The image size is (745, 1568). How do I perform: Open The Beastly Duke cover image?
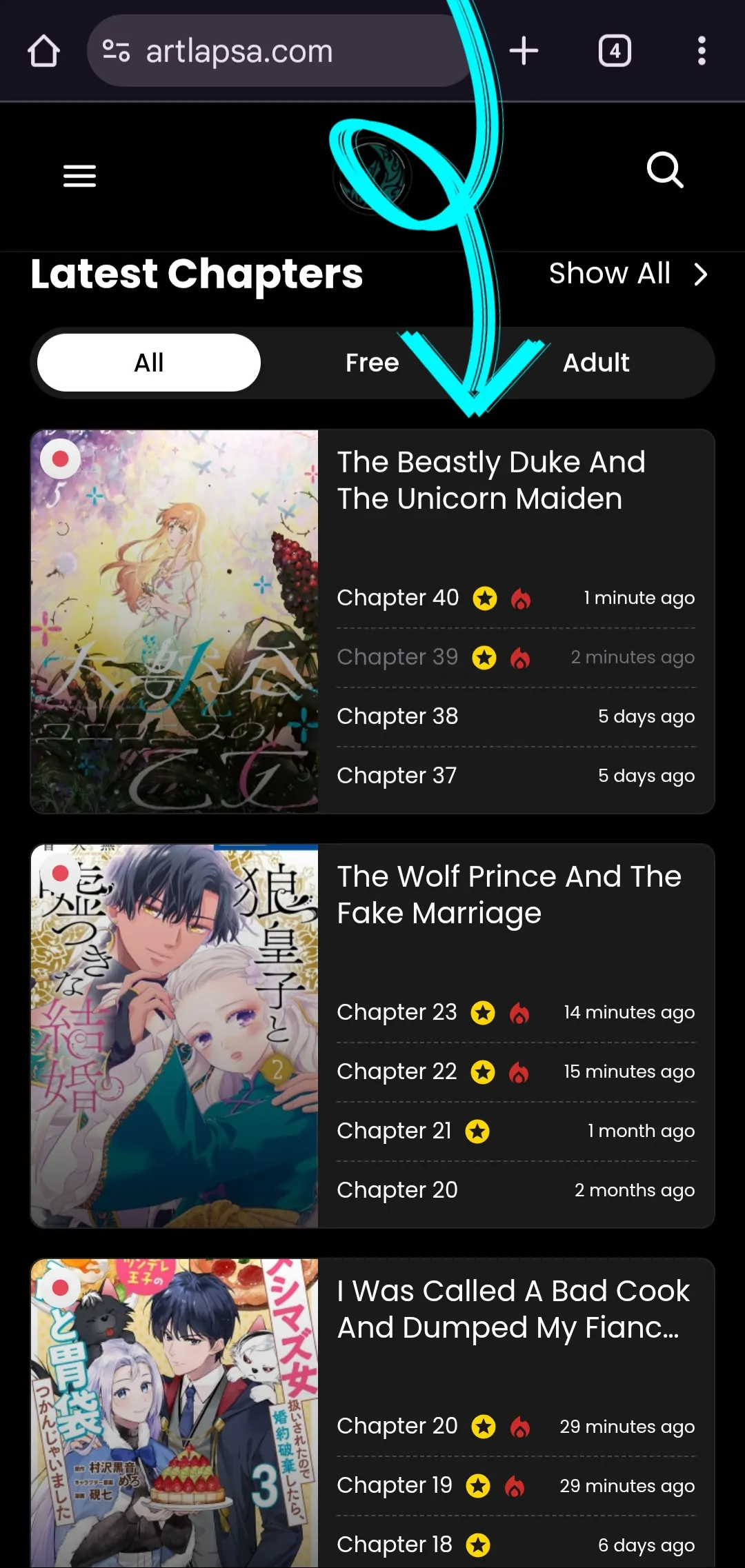pyautogui.click(x=175, y=621)
